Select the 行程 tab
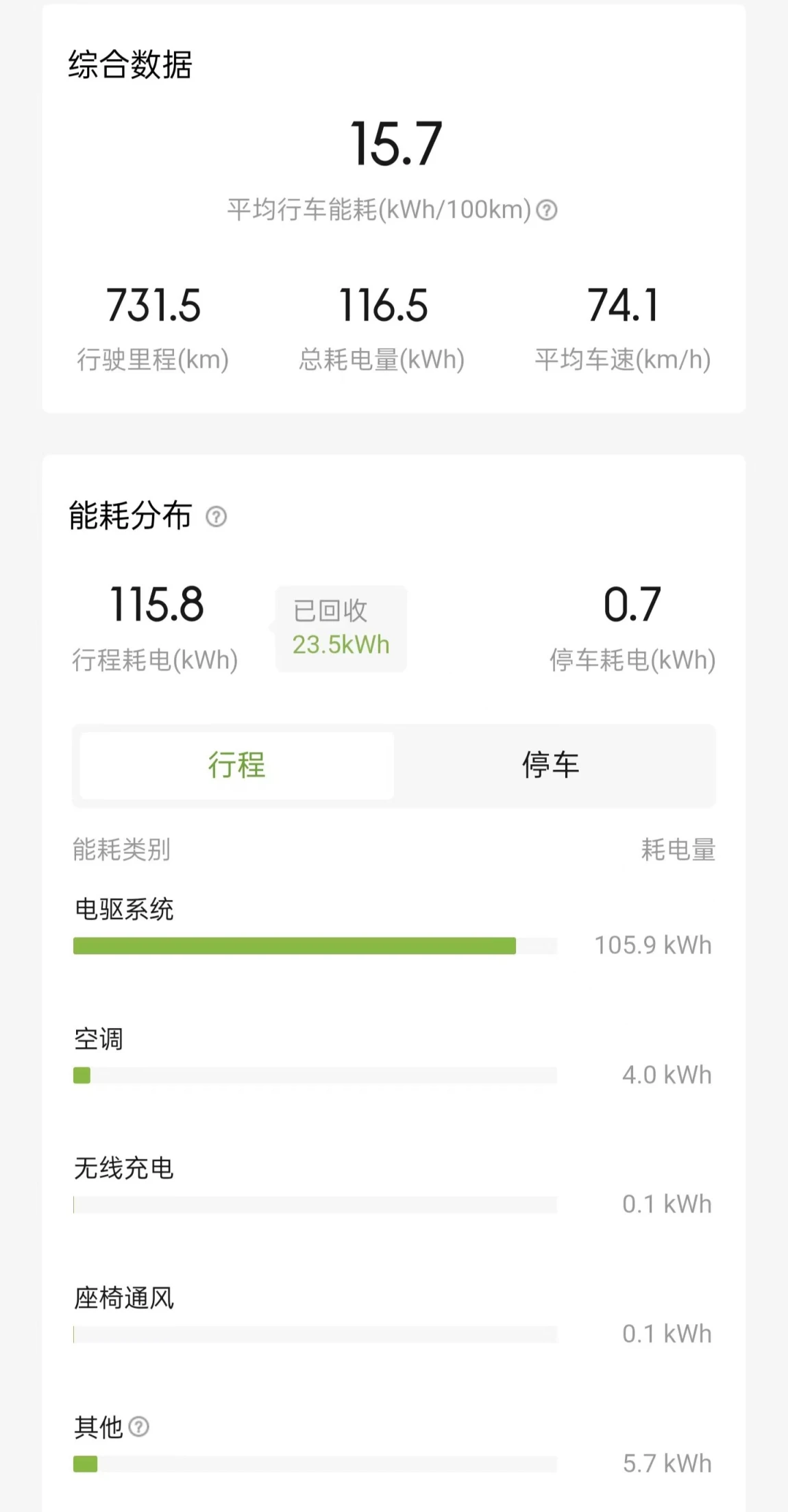Screen dimensions: 788x1512 coord(236,765)
